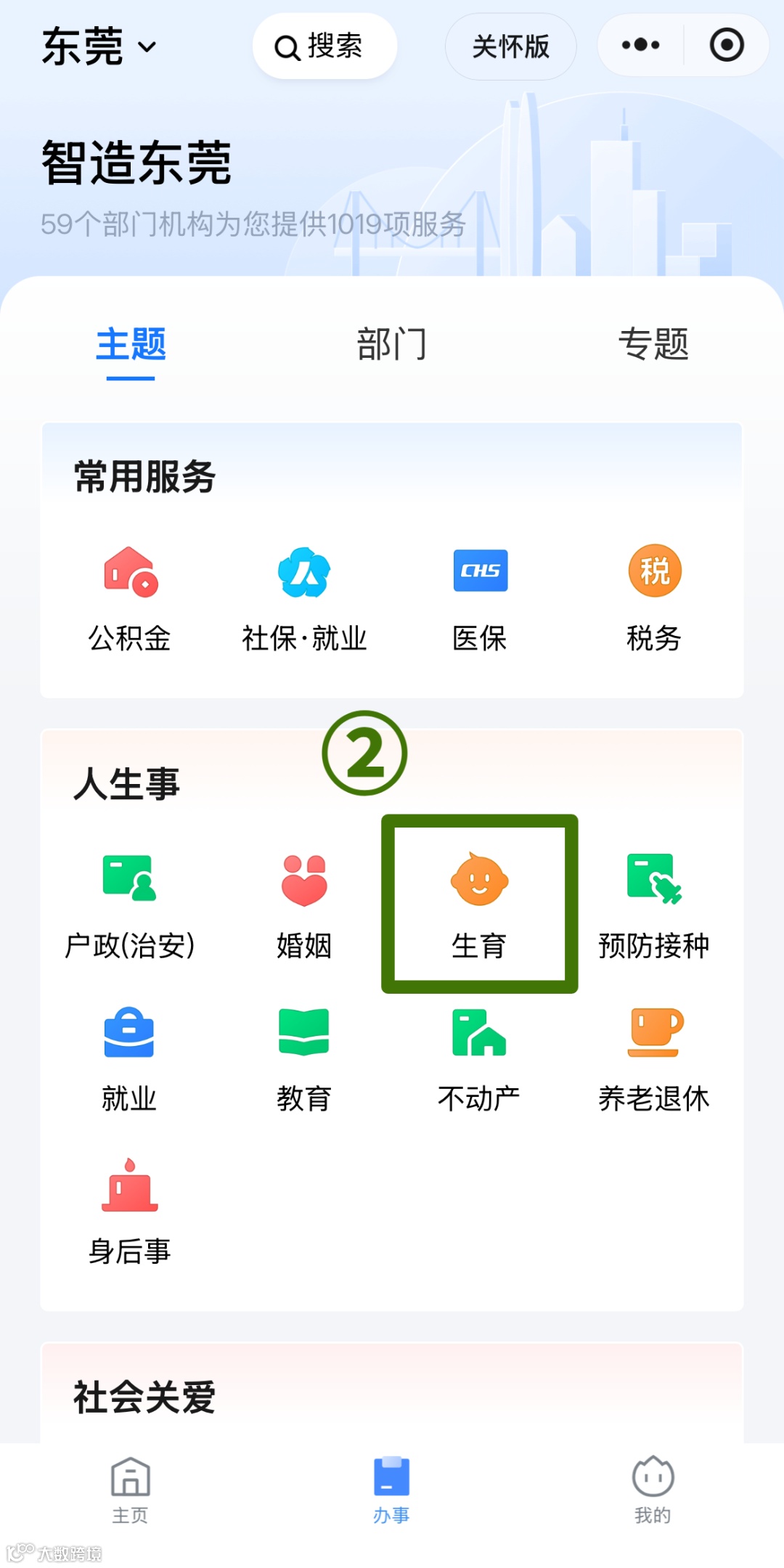Open the 关怀版 accessibility version
The width and height of the screenshot is (784, 1568).
(x=510, y=46)
